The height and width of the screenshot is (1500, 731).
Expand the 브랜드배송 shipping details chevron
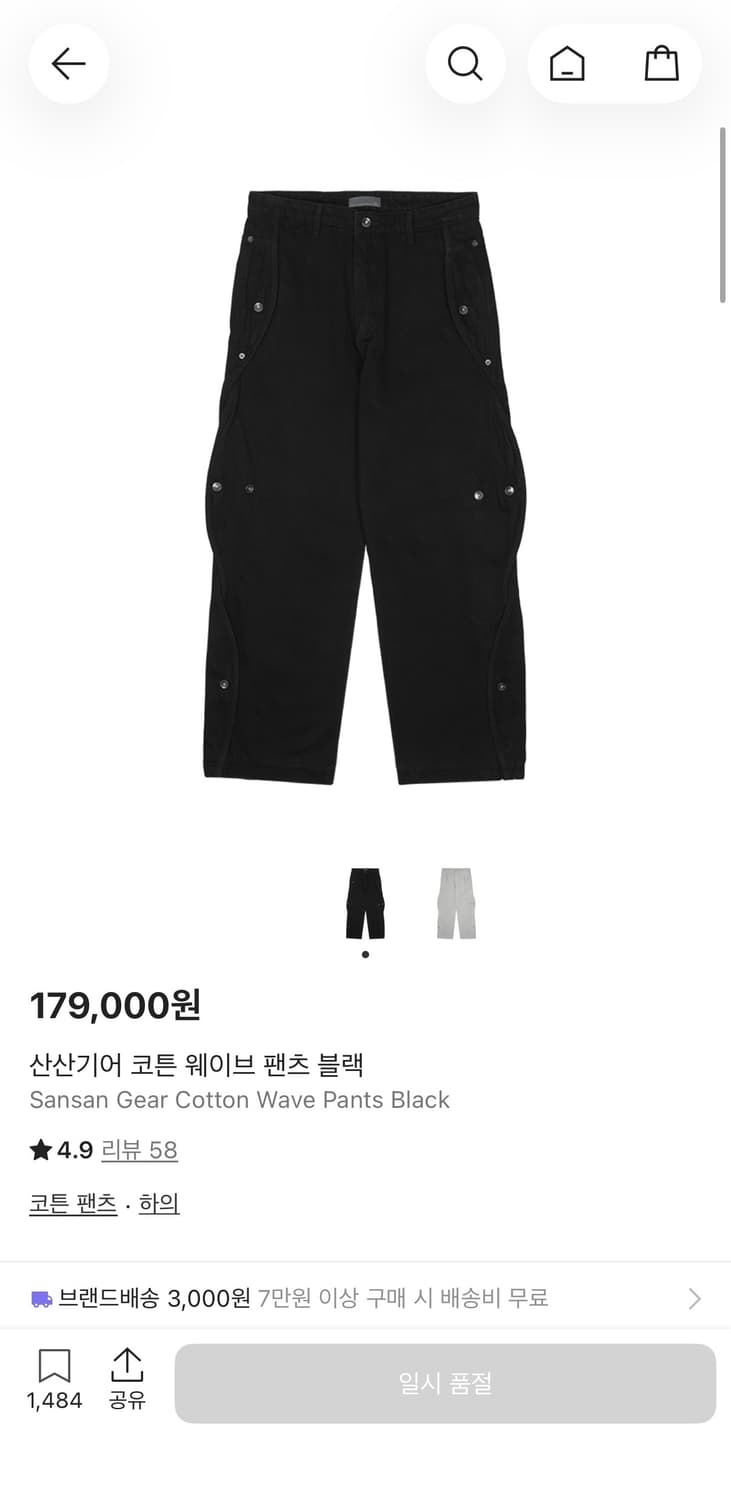pos(694,1297)
